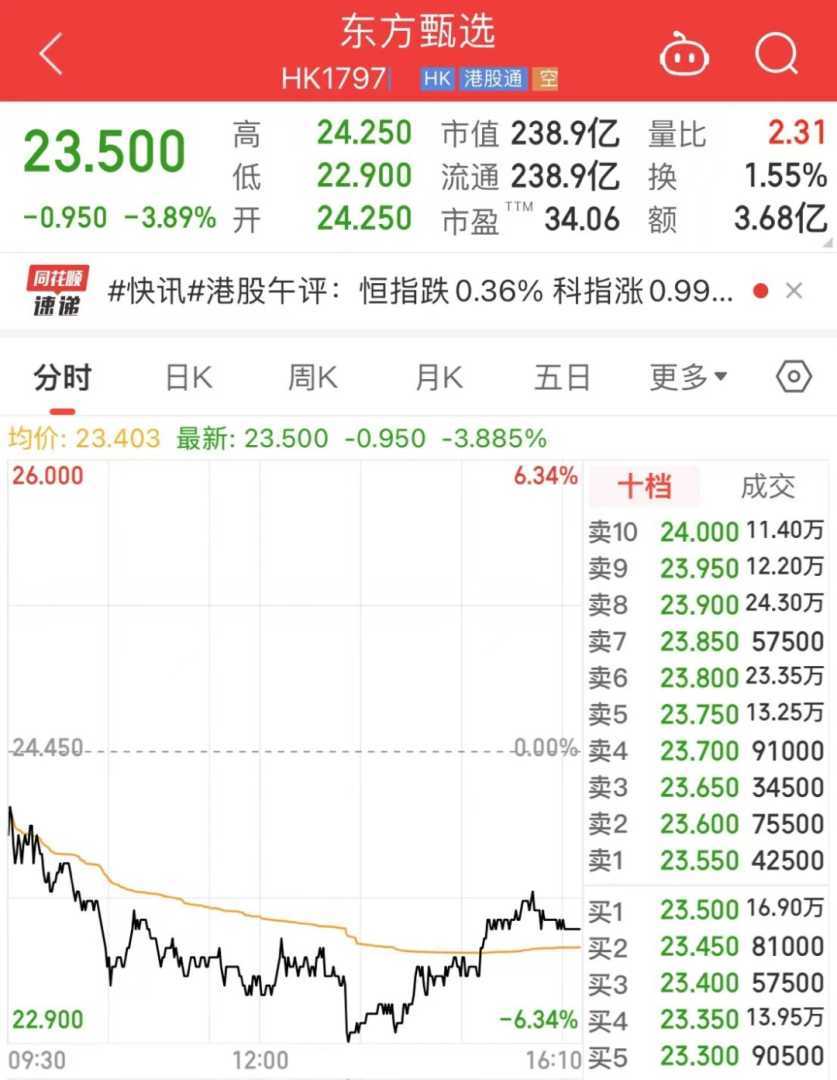Select the 十档 order book tab
This screenshot has height=1080, width=837.
(x=643, y=487)
